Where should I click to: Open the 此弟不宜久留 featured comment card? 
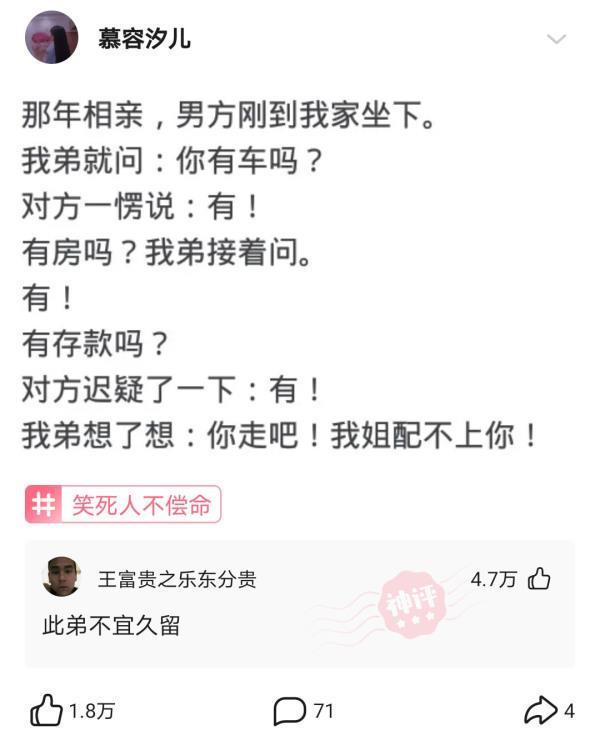pyautogui.click(x=300, y=604)
